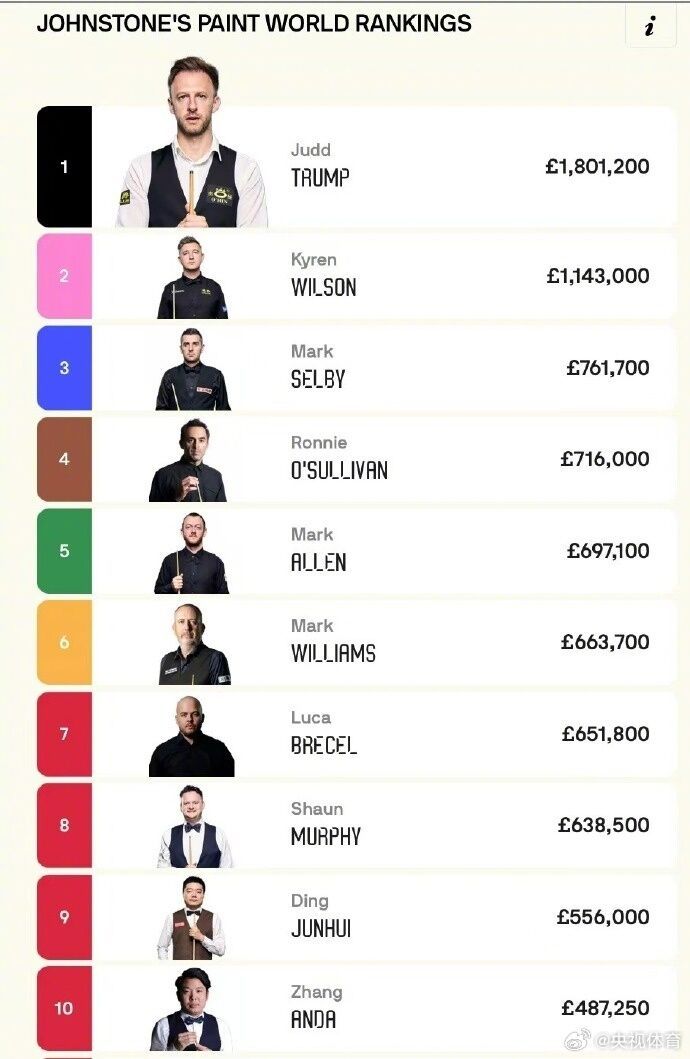Screen dimensions: 690x1059
Task: View Zhang Anda's ranking entry
Action: 360,1008
